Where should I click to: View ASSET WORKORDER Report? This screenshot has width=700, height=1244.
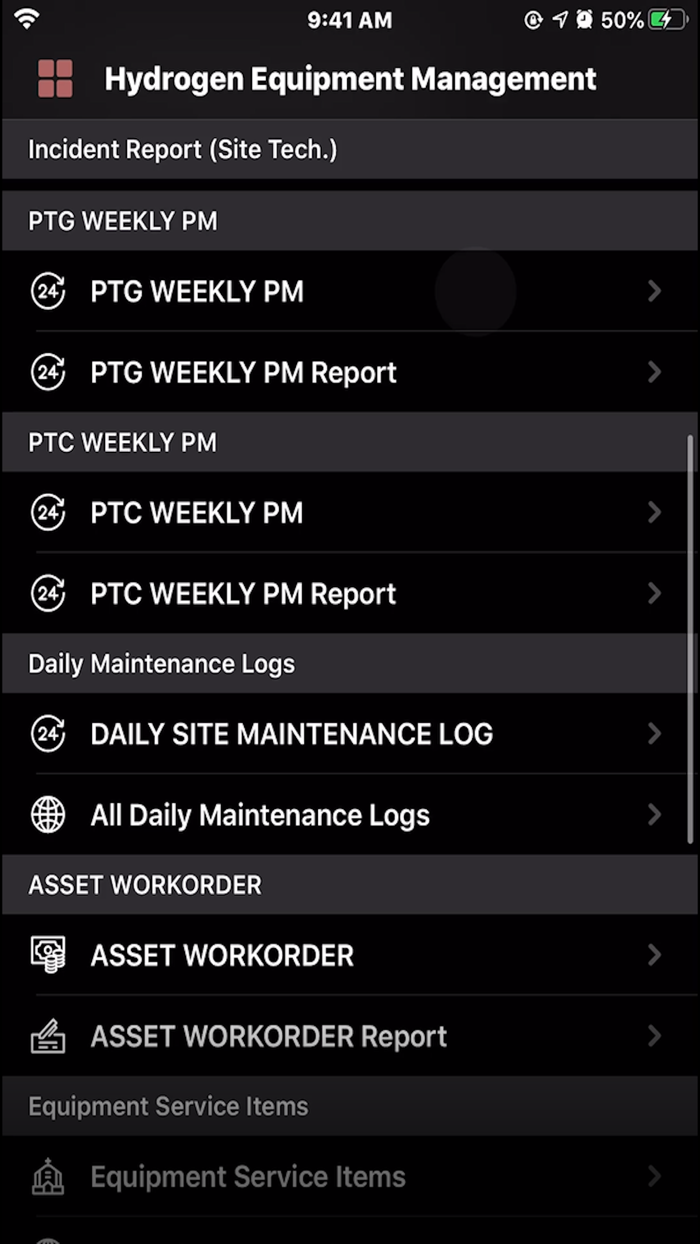(x=348, y=1036)
